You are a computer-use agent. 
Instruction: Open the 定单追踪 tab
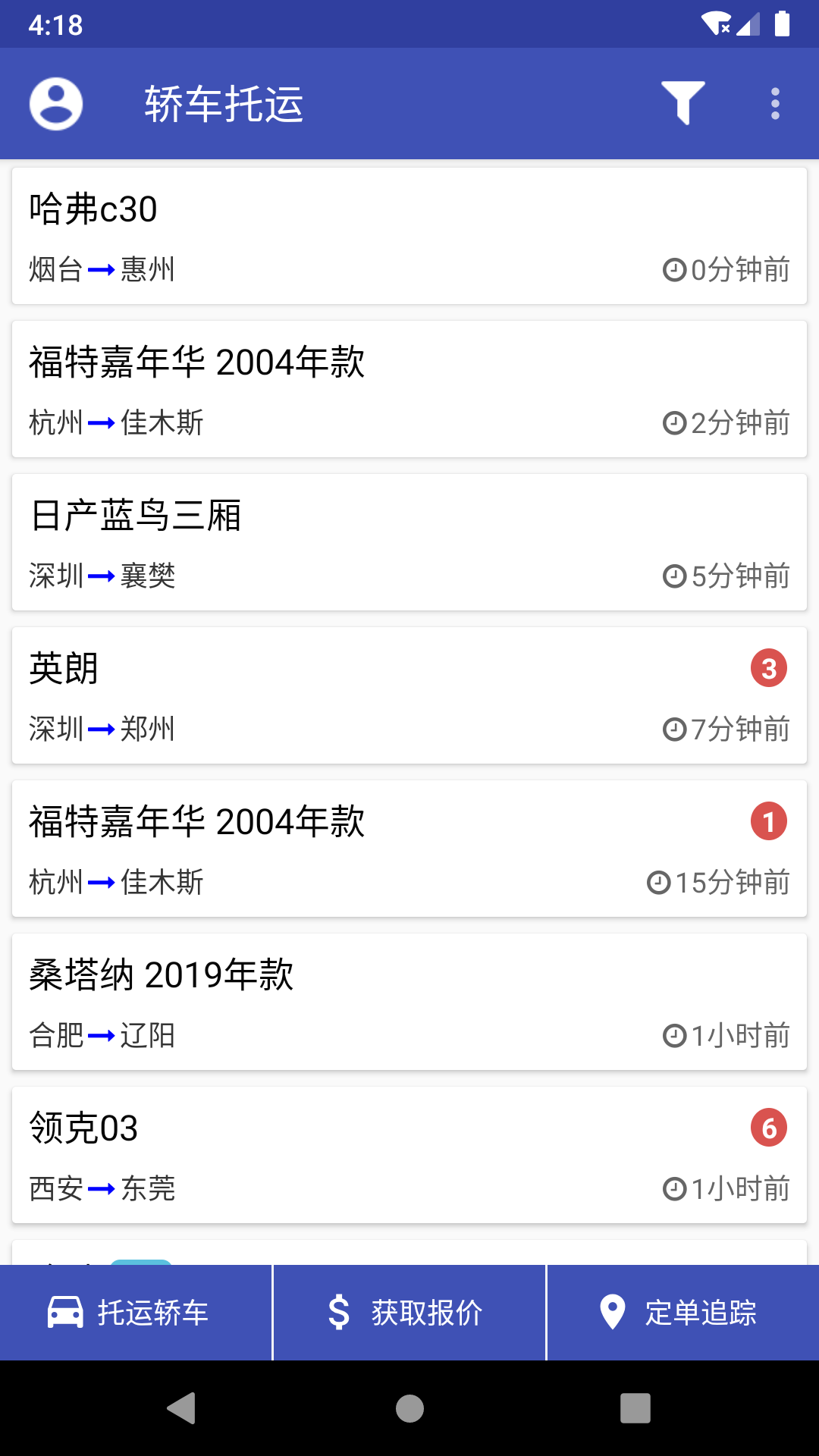tap(682, 1311)
